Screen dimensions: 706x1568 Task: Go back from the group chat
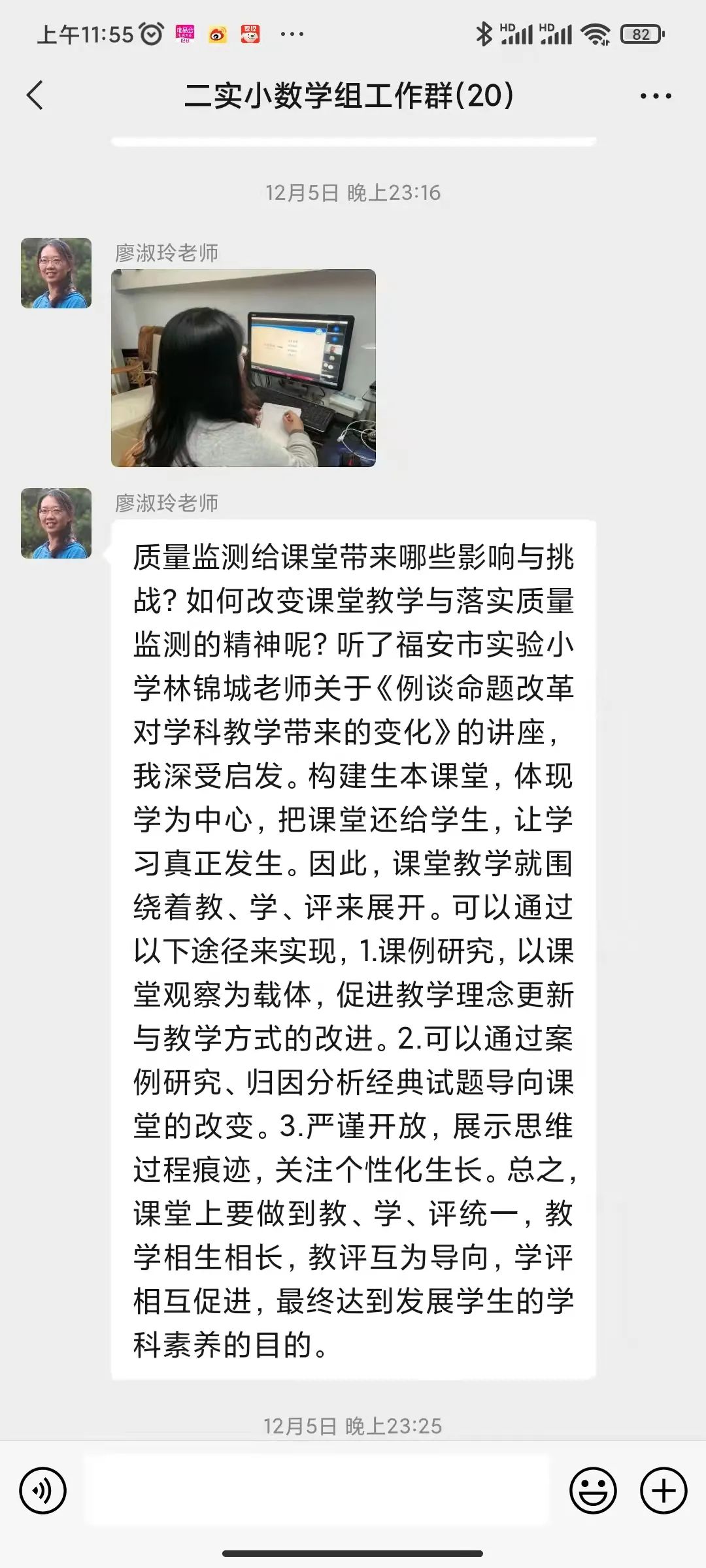[x=35, y=95]
